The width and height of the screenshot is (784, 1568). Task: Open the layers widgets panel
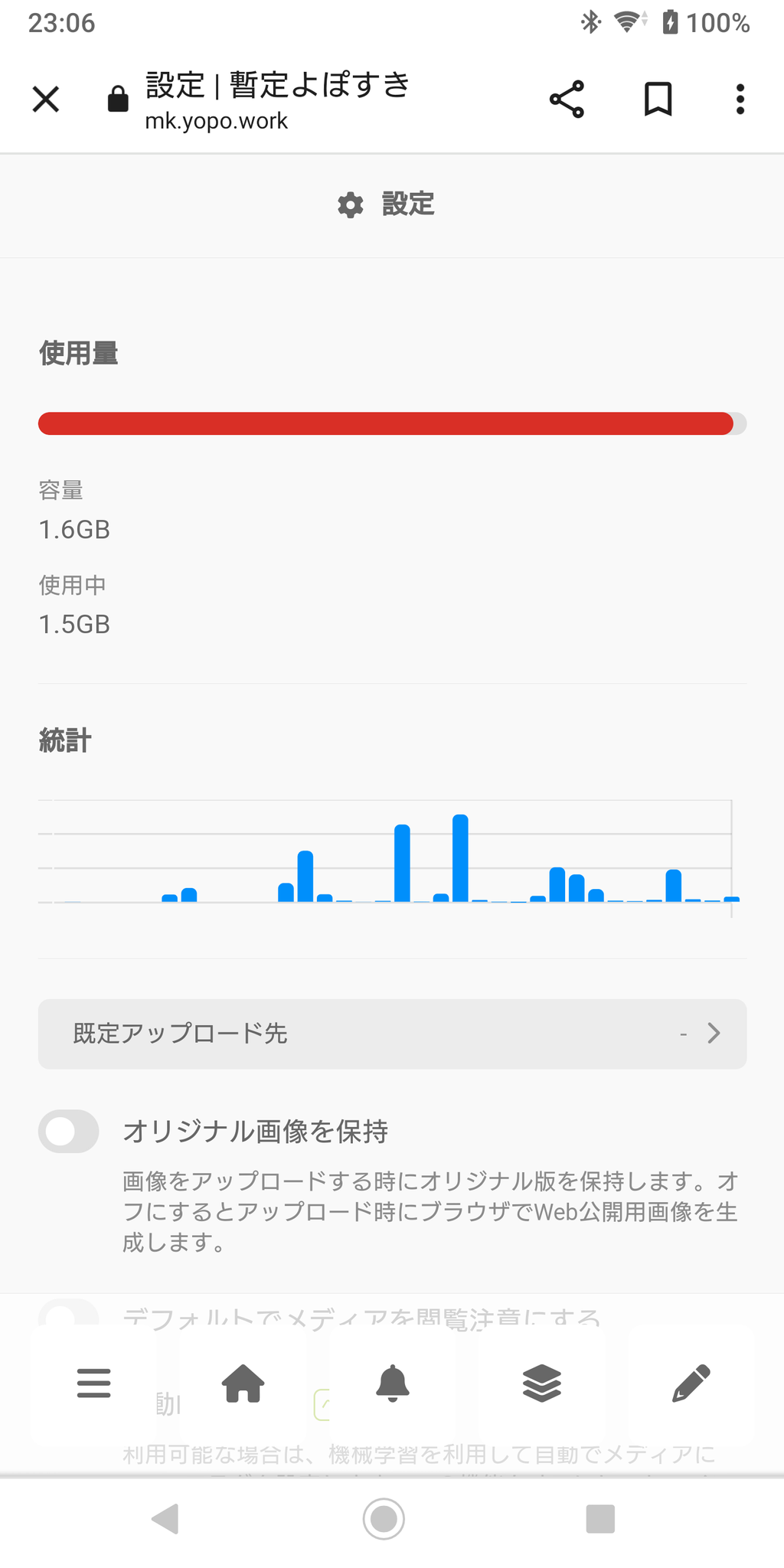click(x=541, y=1383)
